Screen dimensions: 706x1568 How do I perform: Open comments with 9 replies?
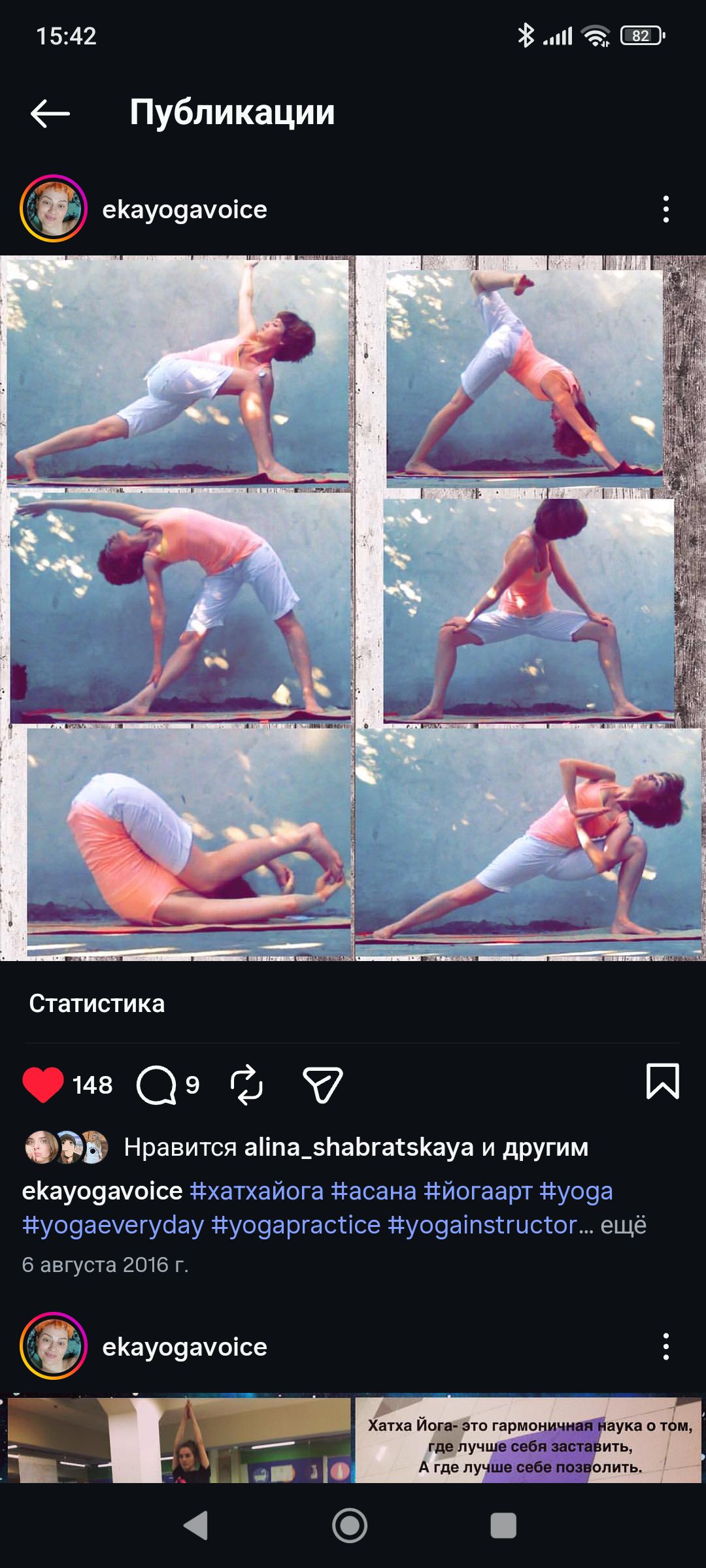156,1085
